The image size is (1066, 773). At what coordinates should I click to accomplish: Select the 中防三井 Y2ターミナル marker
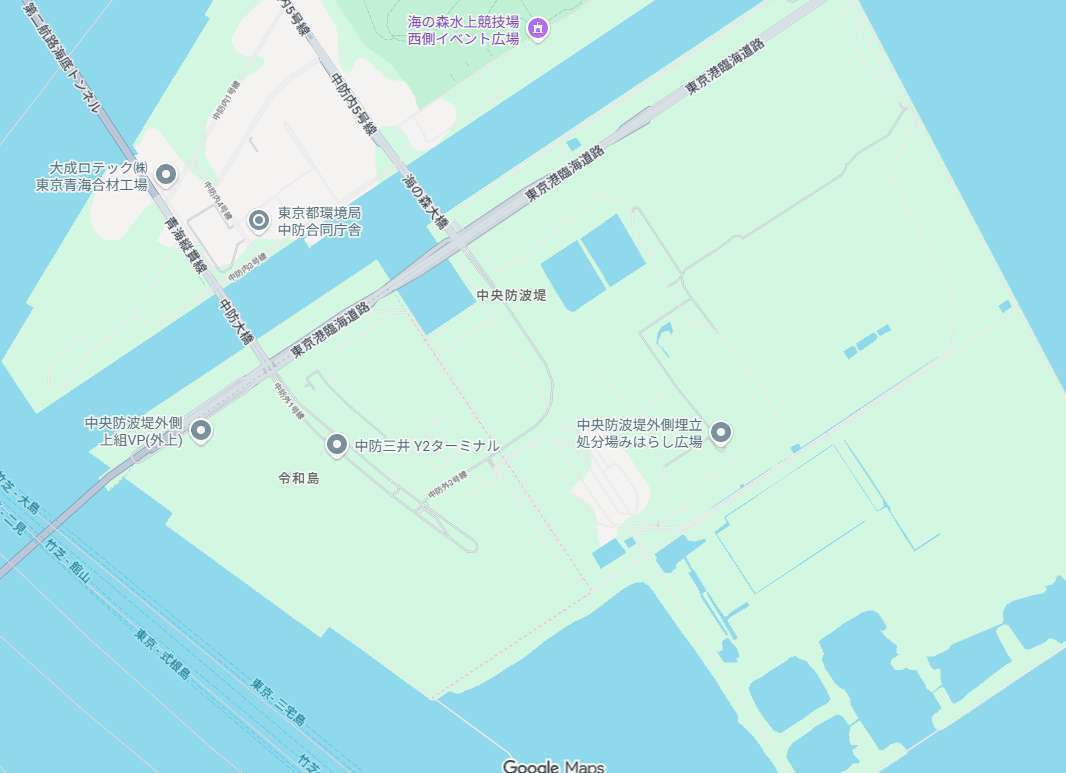(x=337, y=444)
